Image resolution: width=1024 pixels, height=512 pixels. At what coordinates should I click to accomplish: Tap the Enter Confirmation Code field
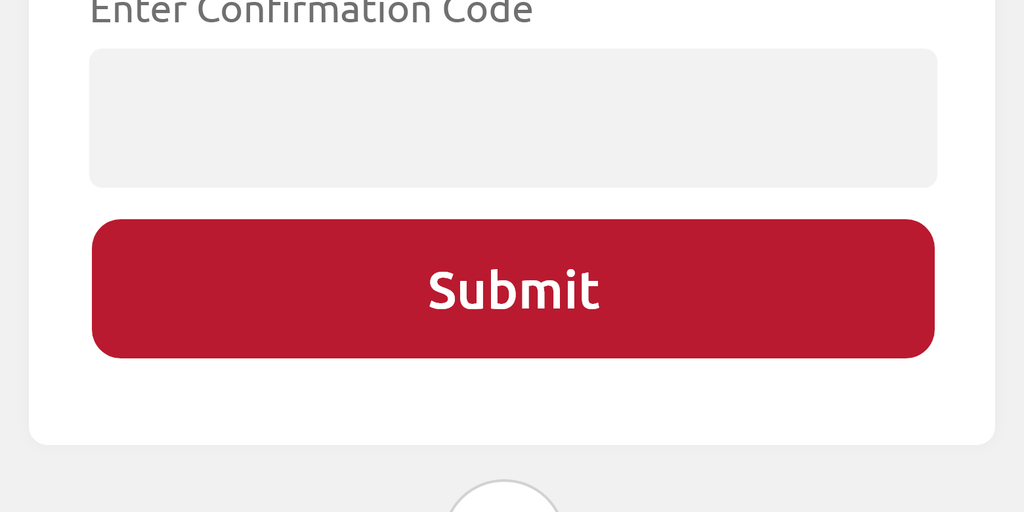pyautogui.click(x=512, y=118)
